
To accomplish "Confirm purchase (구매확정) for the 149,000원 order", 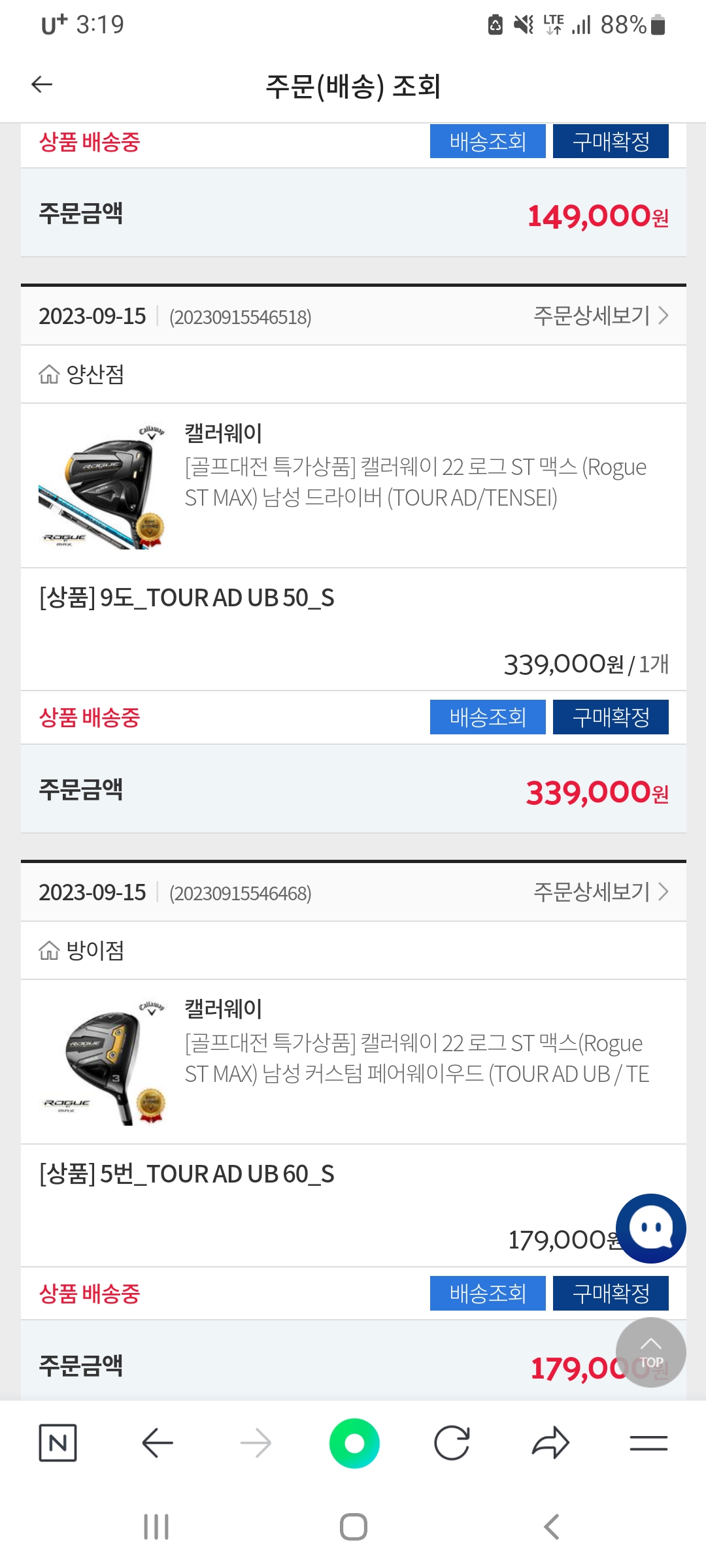I will 611,141.
